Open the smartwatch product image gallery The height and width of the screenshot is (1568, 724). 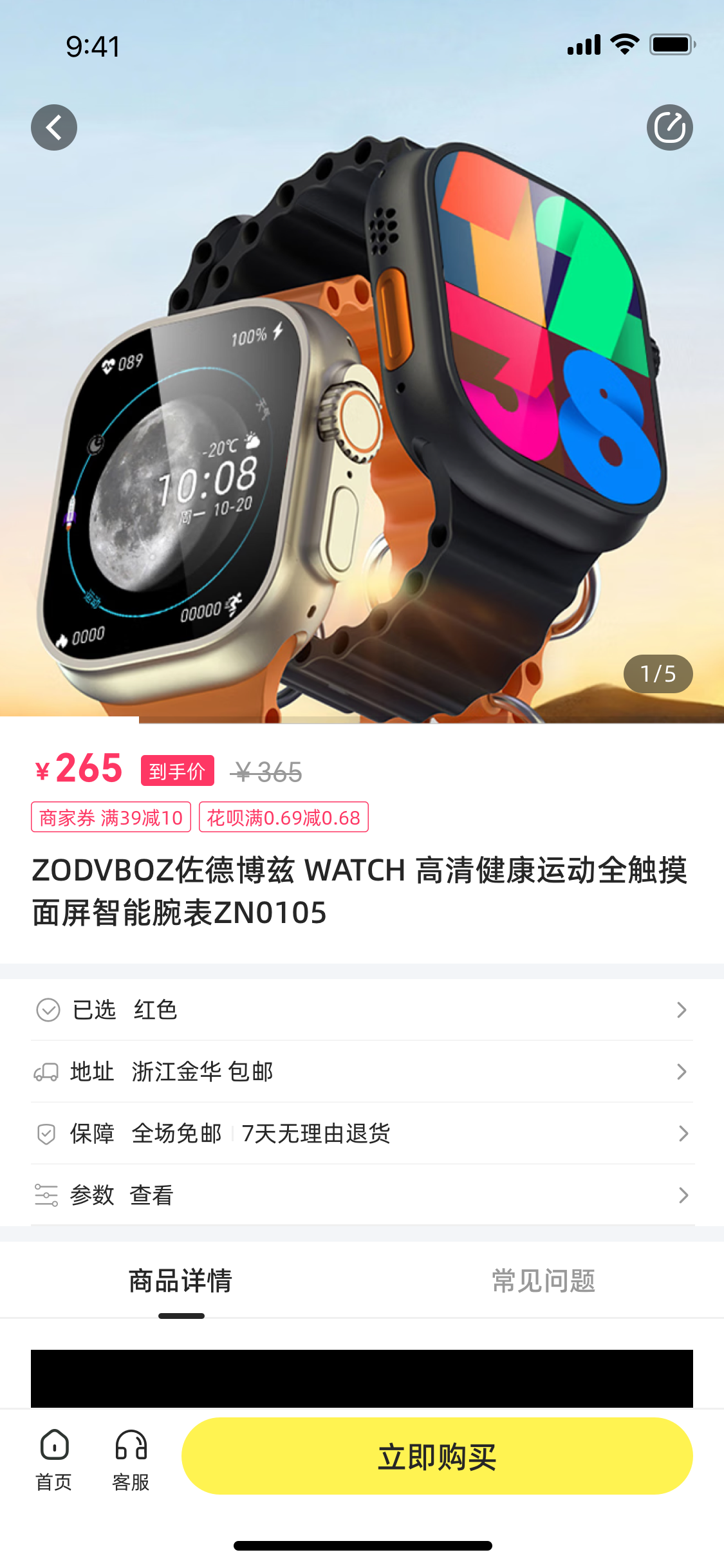[362, 412]
